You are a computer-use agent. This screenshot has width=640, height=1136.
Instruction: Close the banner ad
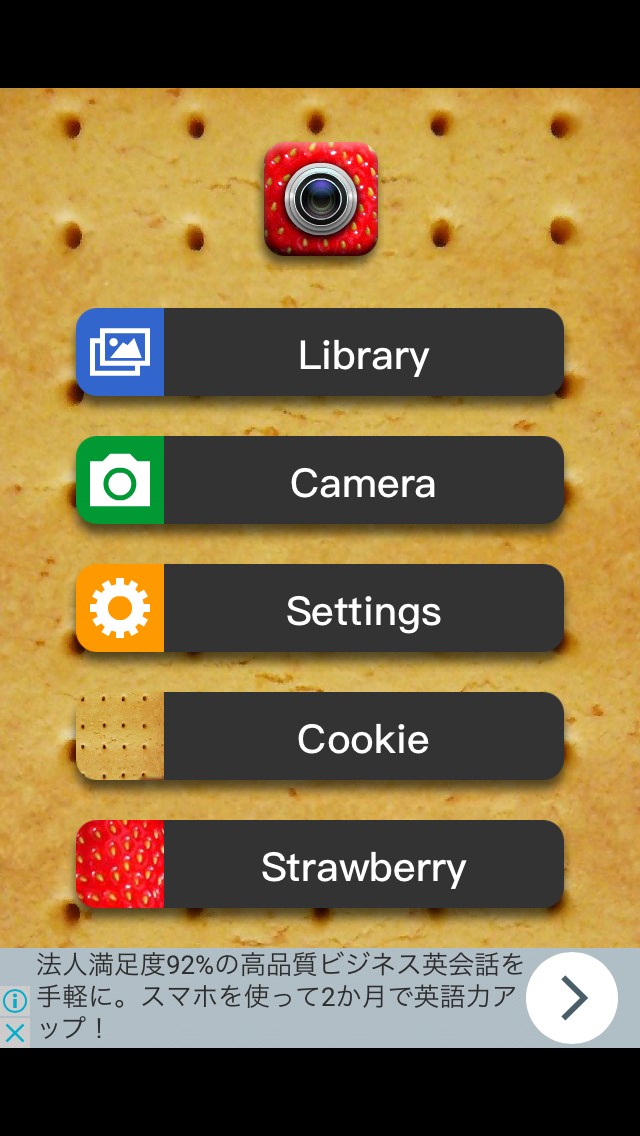(14, 1033)
